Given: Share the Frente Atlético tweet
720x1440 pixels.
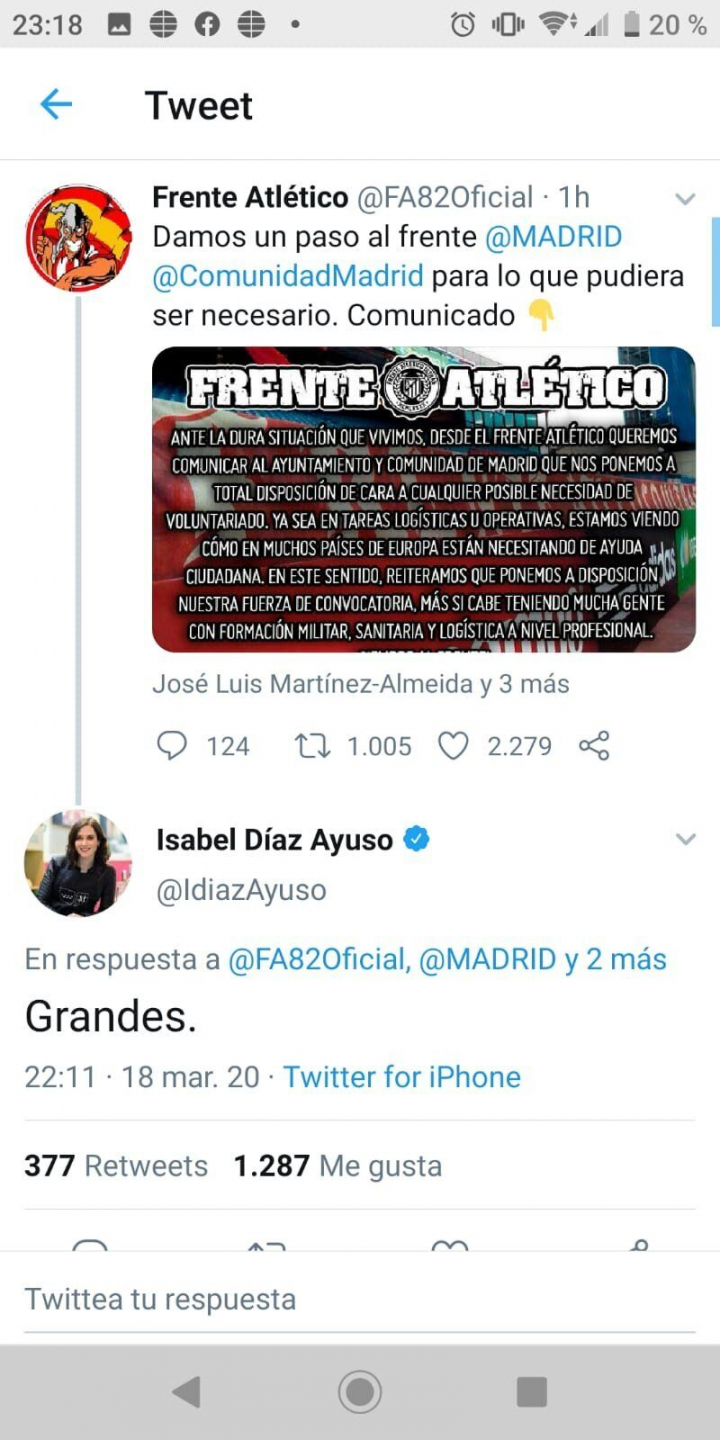Looking at the screenshot, I should [594, 746].
